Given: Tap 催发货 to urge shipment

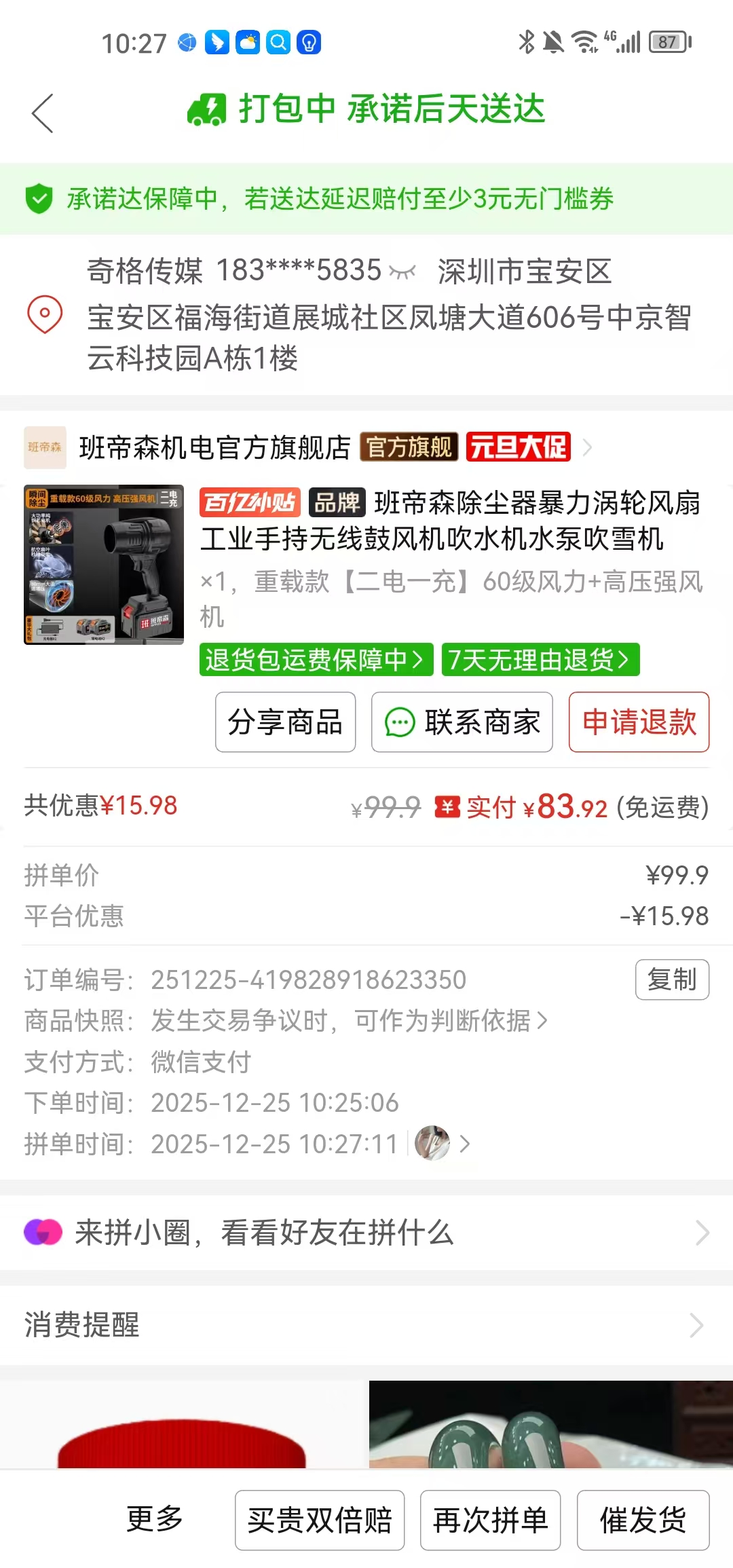Looking at the screenshot, I should tap(643, 1520).
